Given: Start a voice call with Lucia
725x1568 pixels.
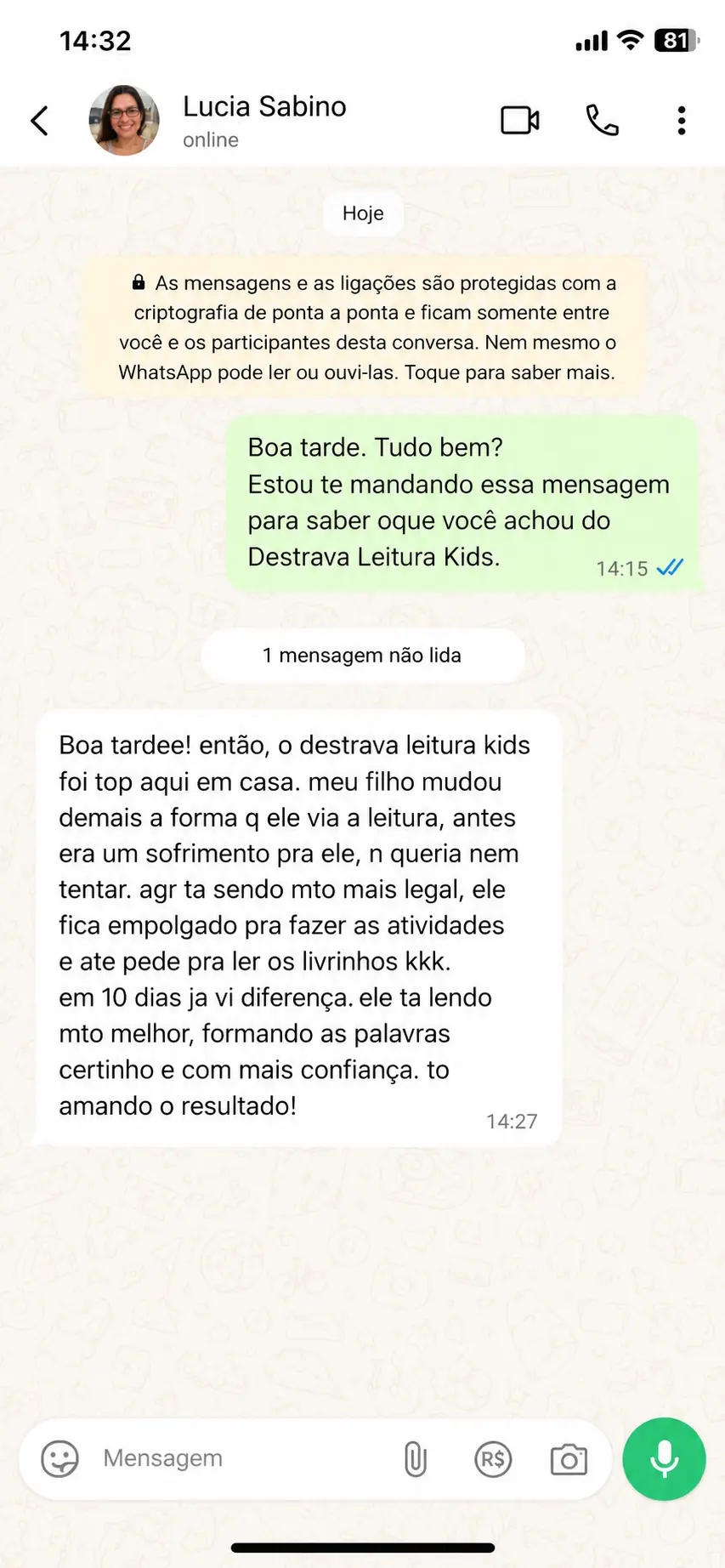Looking at the screenshot, I should [603, 121].
